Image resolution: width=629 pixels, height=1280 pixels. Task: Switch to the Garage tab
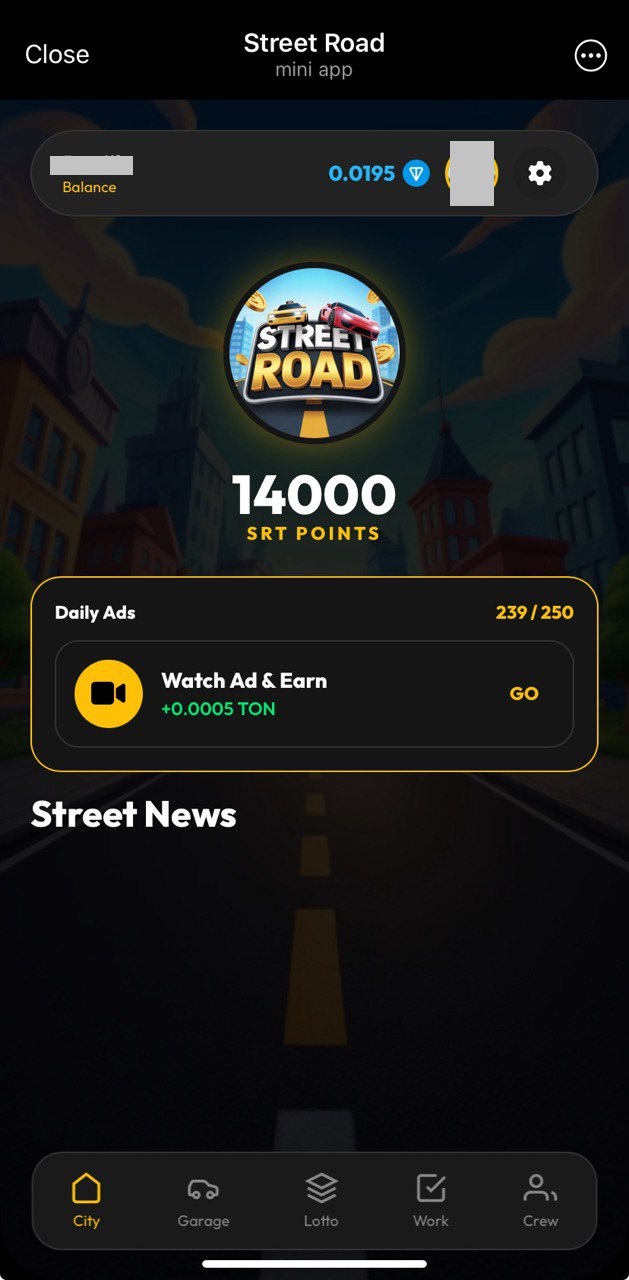point(203,1200)
